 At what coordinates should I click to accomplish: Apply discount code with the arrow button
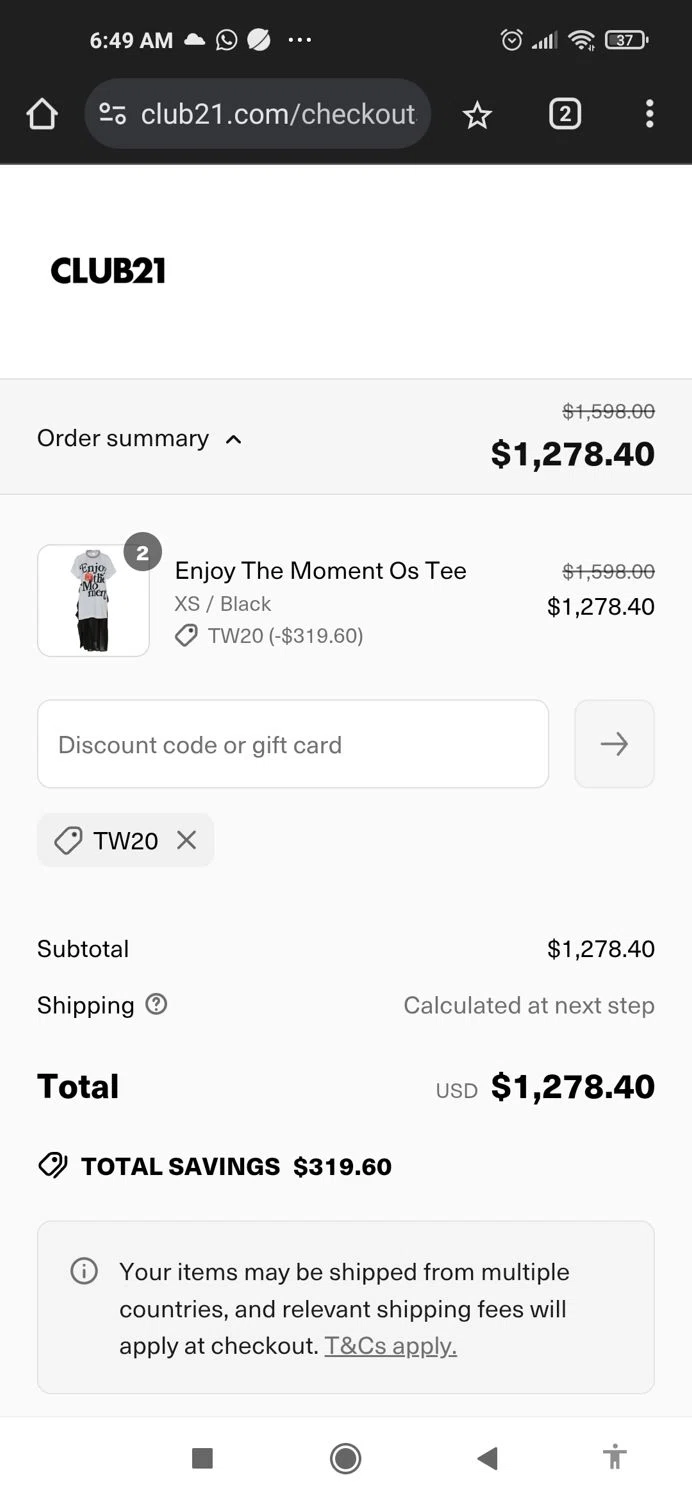point(614,744)
